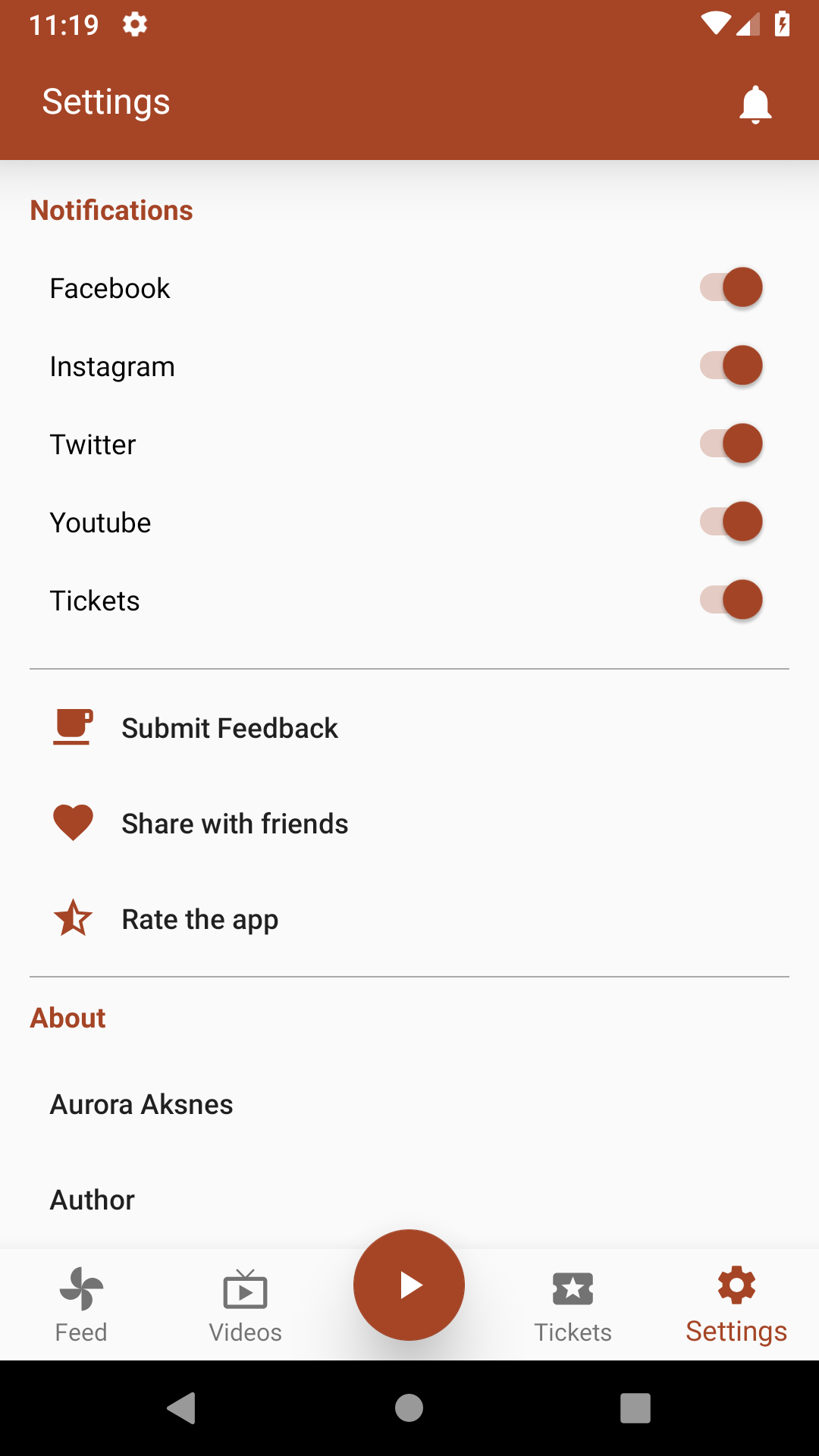Screen dimensions: 819x1456
Task: Switch to the Feed tab
Action: click(81, 1304)
